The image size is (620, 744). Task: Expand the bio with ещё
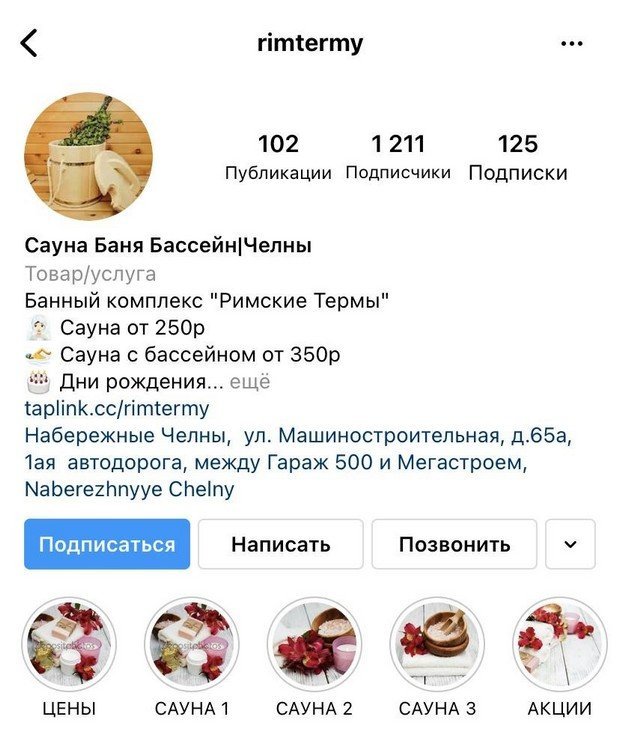[x=250, y=381]
